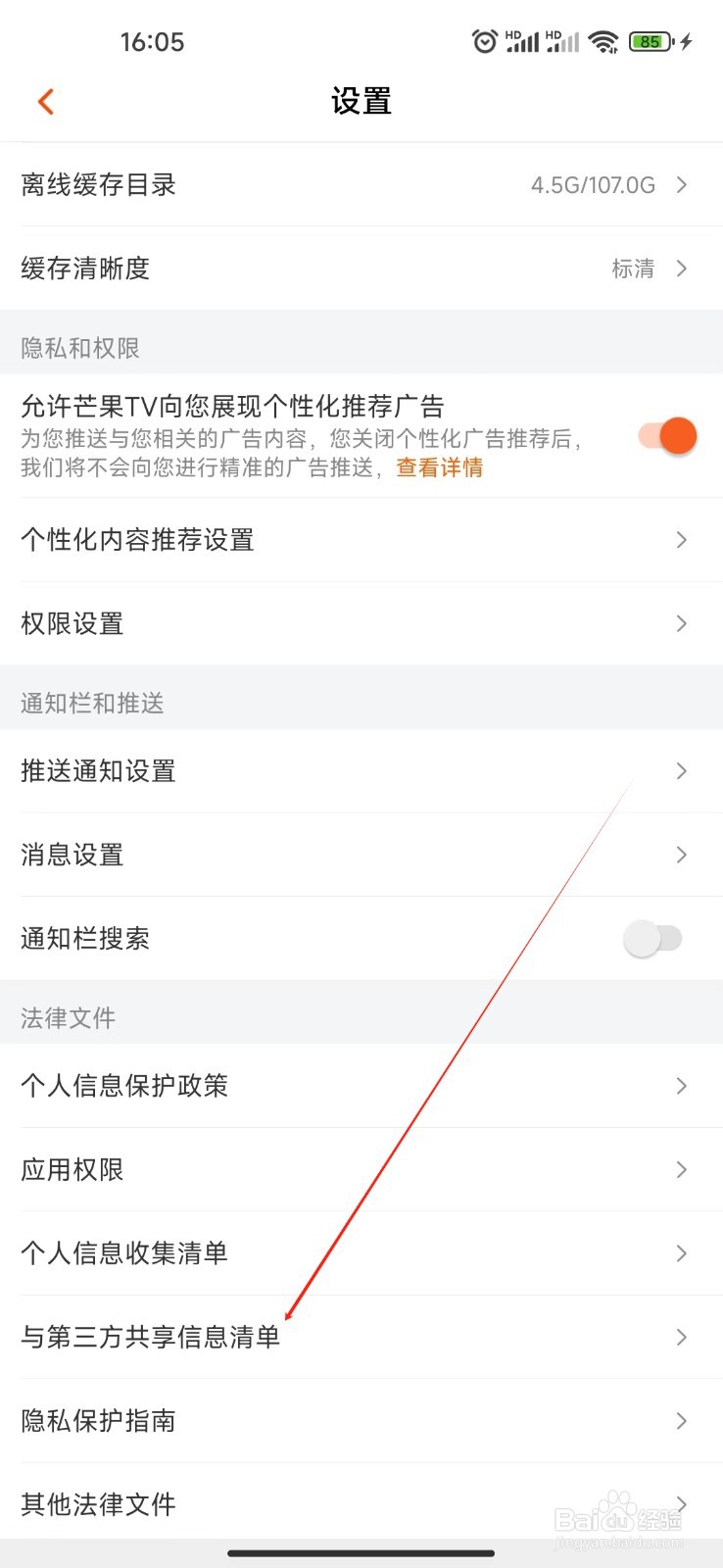The image size is (723, 1568).
Task: Open 权限设置
Action: 361,623
